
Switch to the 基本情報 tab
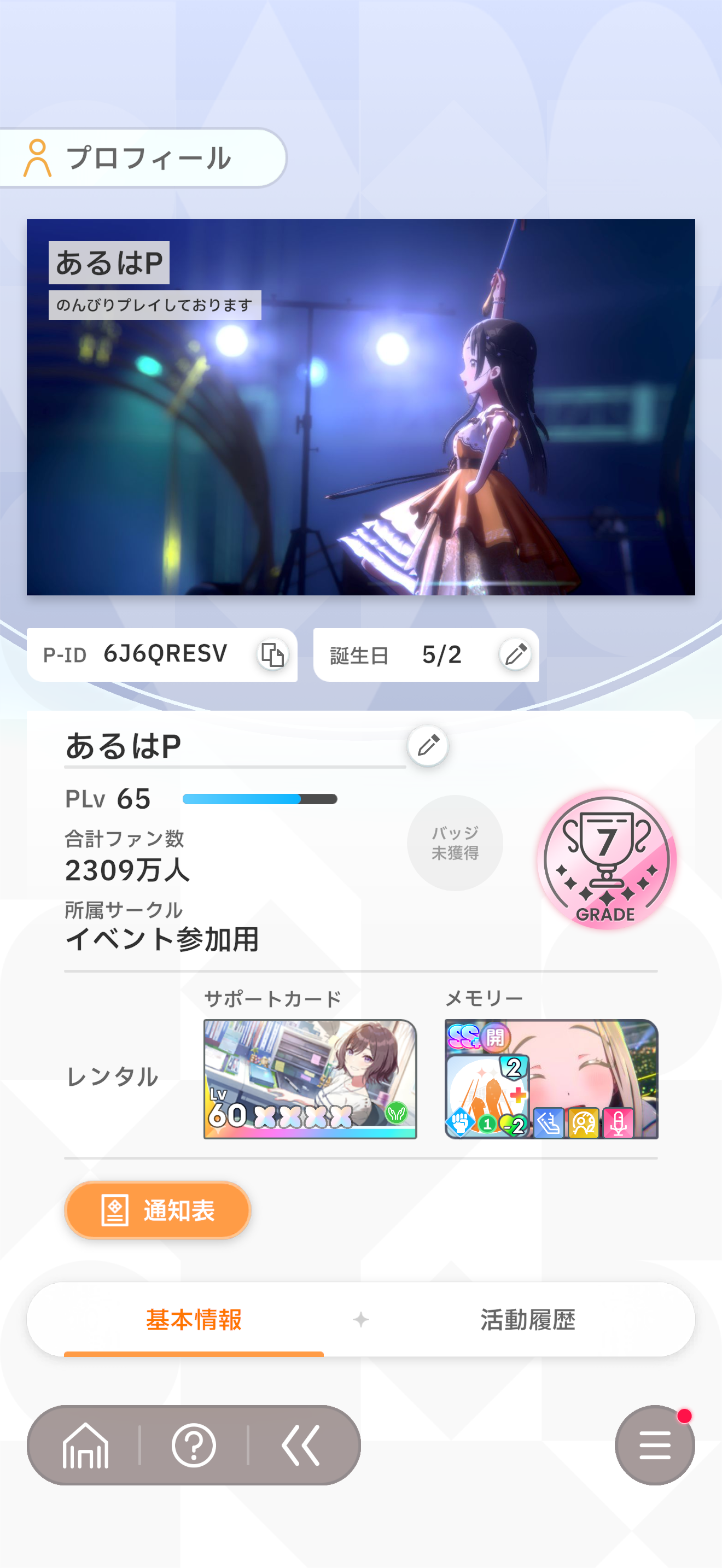click(x=194, y=1320)
